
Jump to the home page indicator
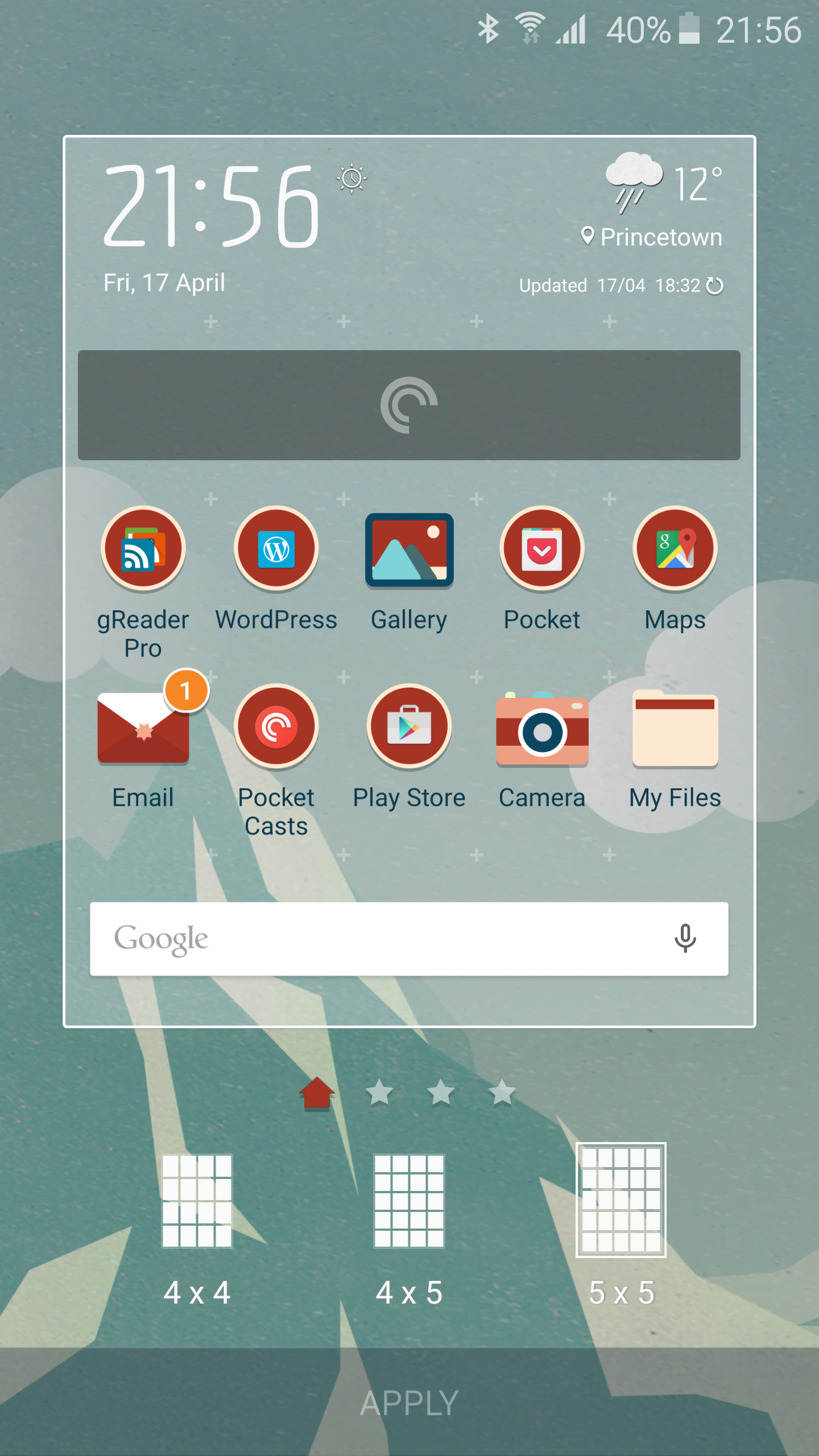(x=317, y=1093)
